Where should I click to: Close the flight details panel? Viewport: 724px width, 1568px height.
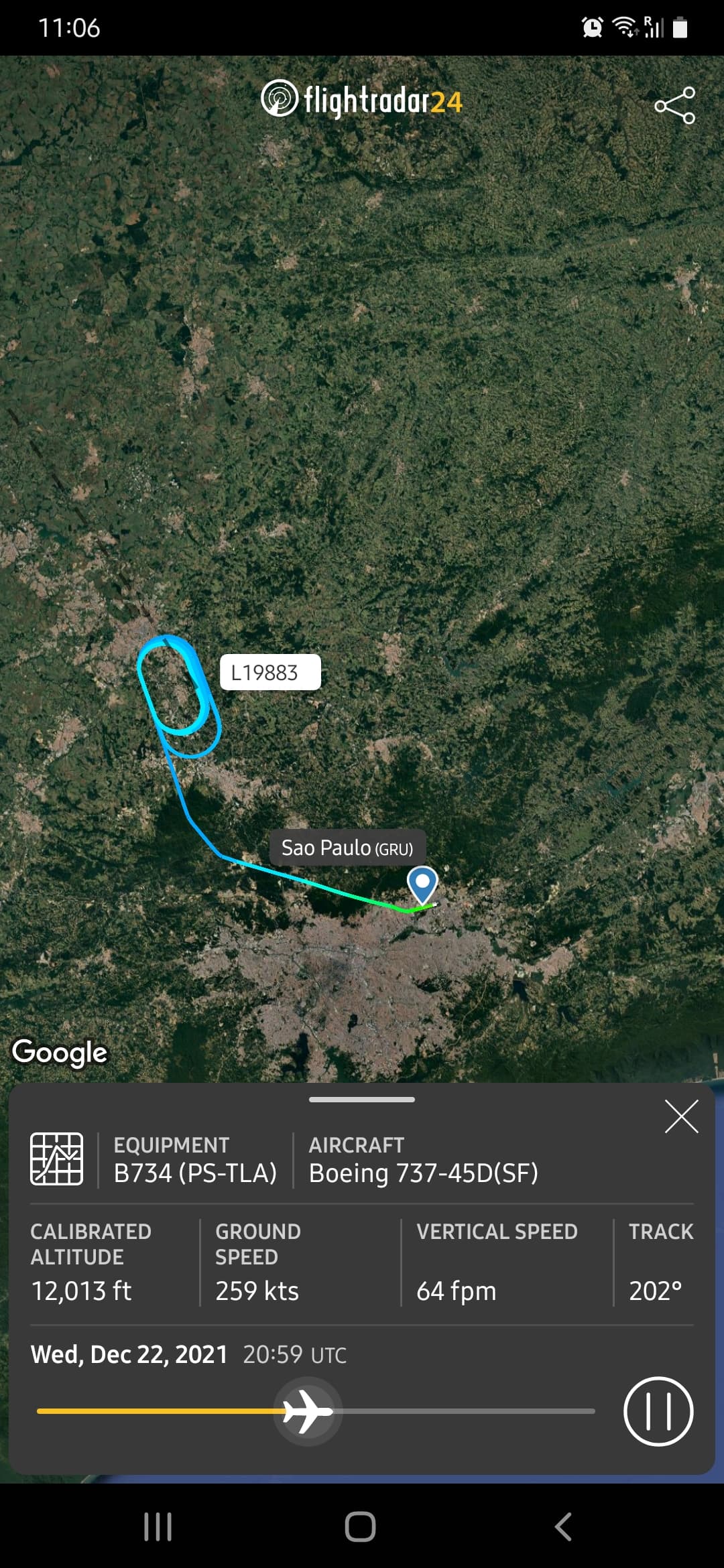(x=681, y=1116)
